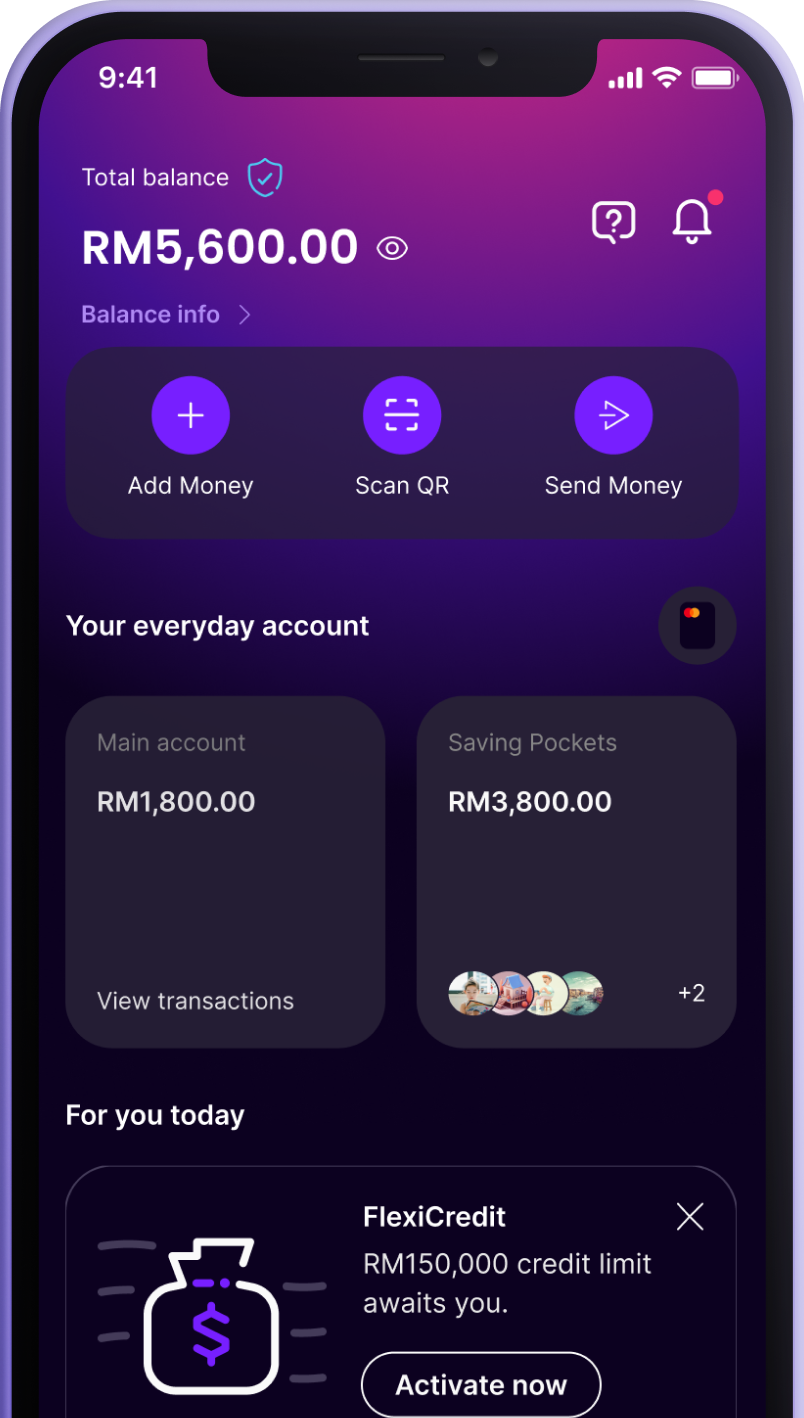Screen dimensions: 804x1418
Task: Choose Send Money
Action: point(613,415)
